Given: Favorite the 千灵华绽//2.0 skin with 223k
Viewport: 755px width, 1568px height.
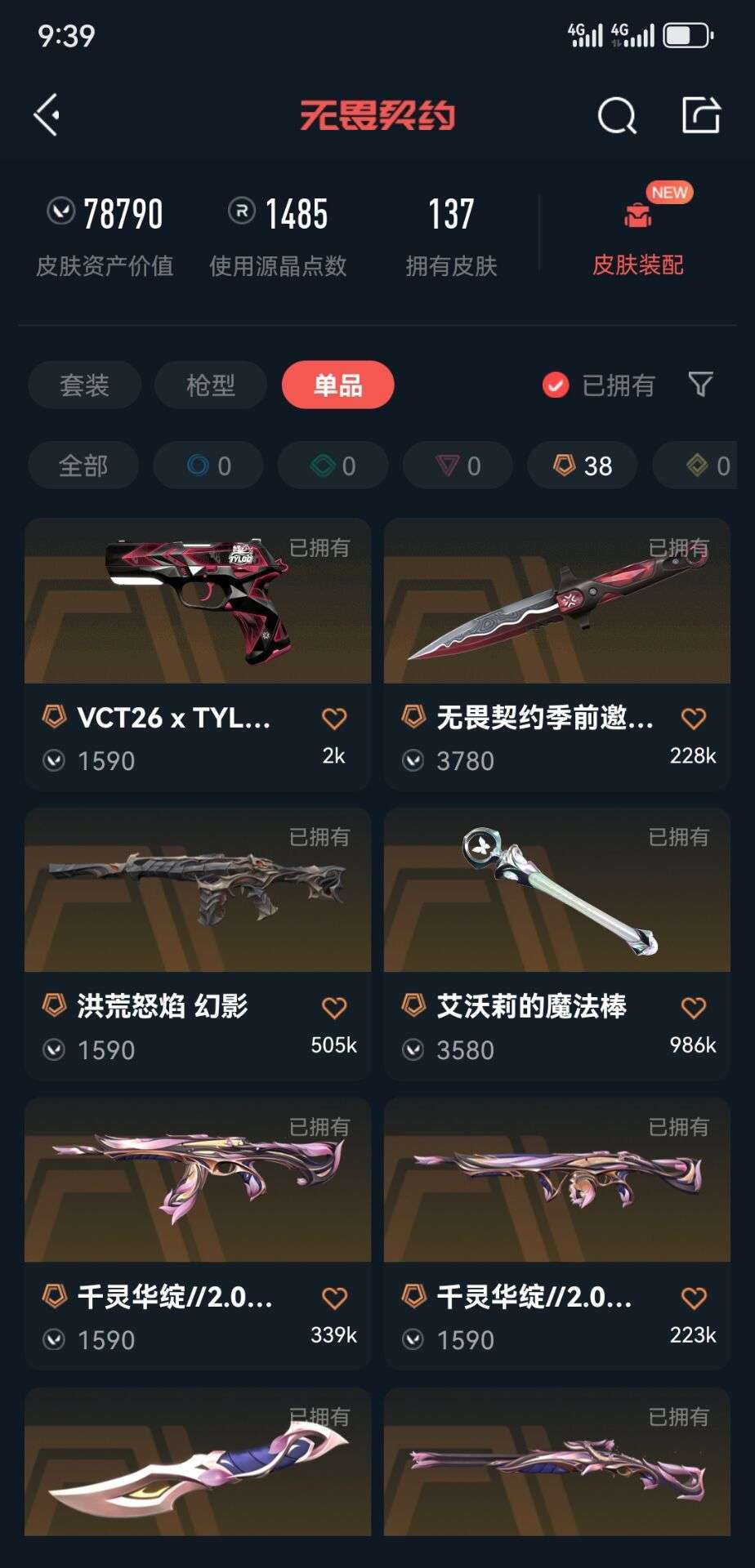Looking at the screenshot, I should tap(693, 1298).
